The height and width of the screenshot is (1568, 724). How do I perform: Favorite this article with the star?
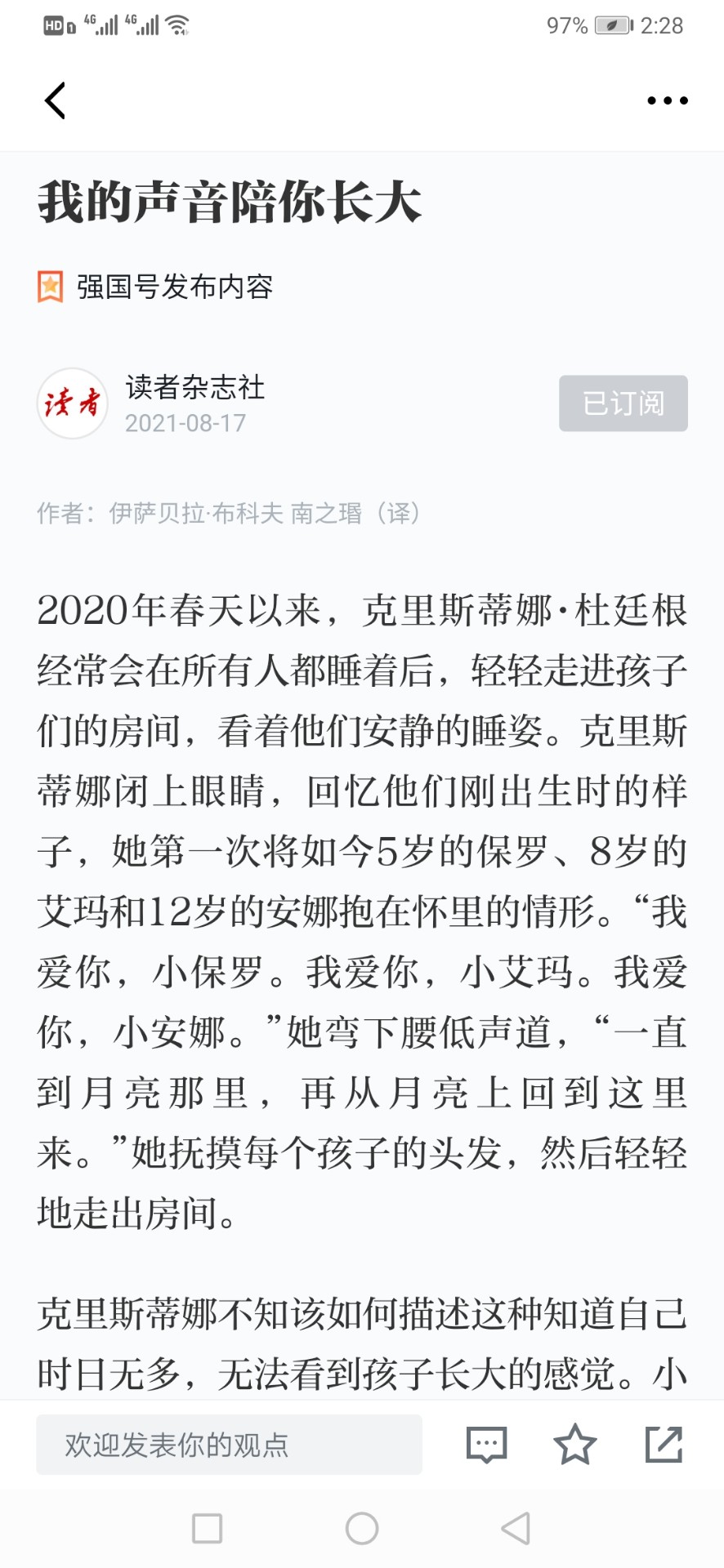575,1444
